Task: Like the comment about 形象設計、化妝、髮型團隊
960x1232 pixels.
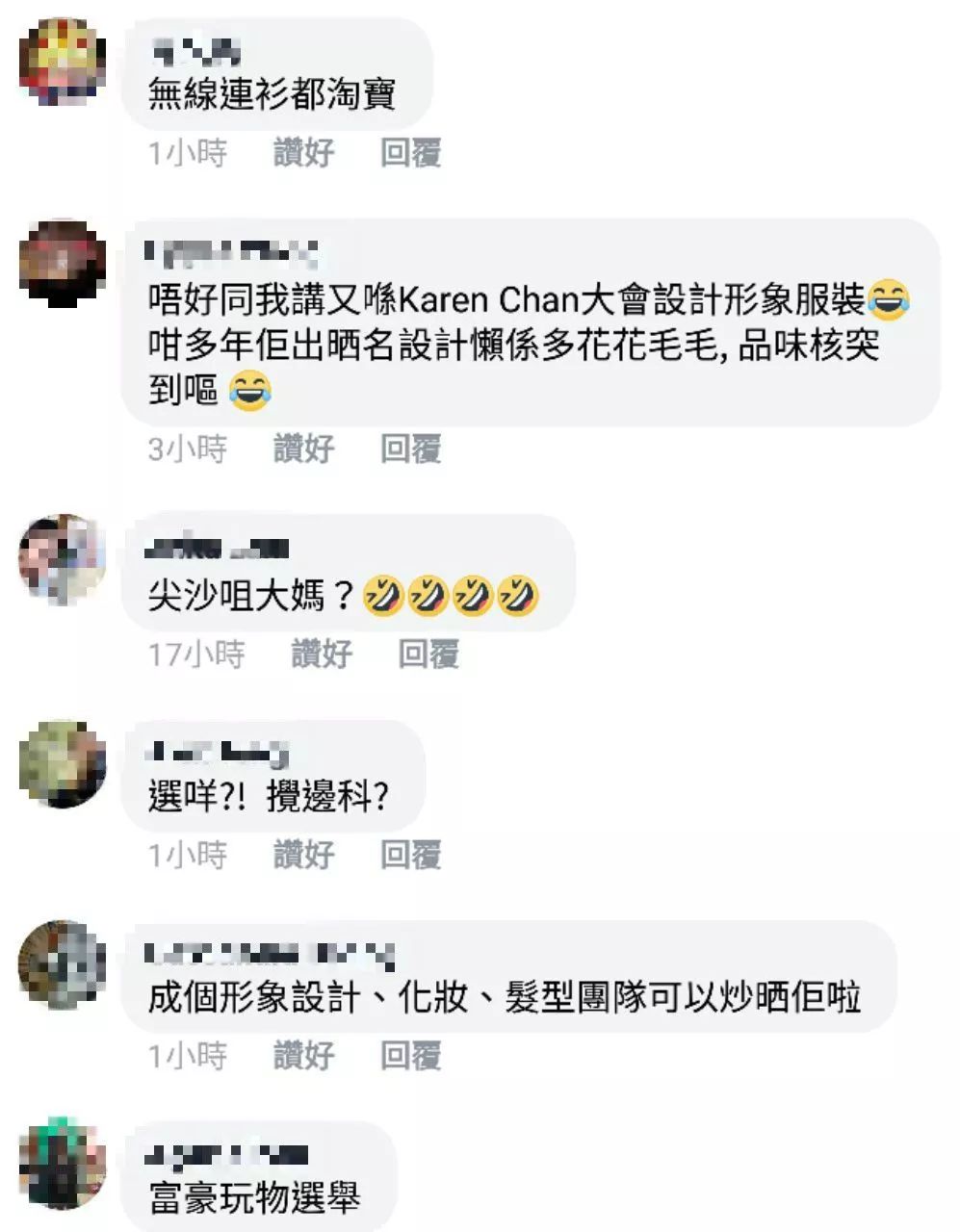Action: [x=303, y=1056]
